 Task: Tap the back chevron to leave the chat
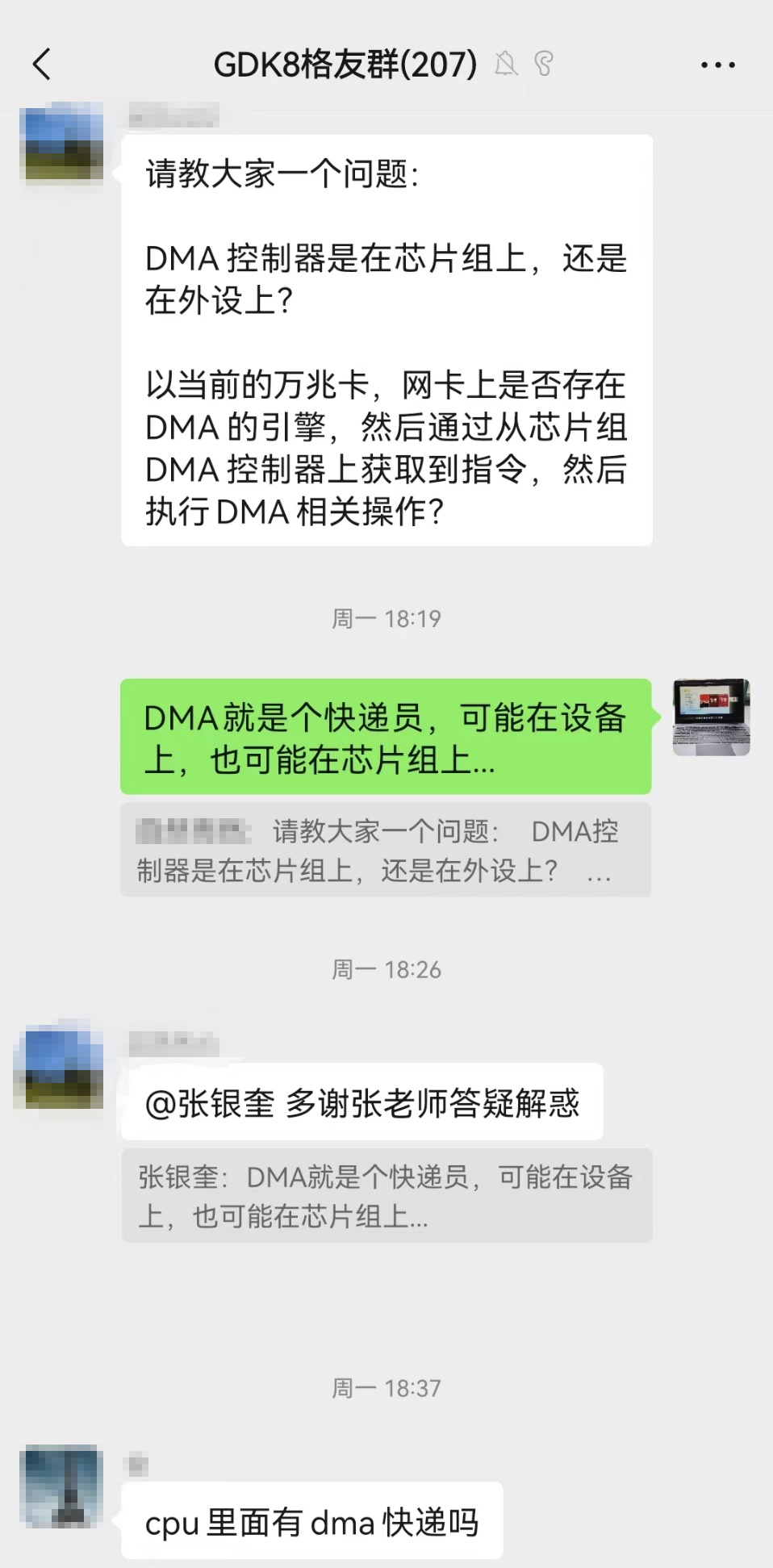coord(42,64)
